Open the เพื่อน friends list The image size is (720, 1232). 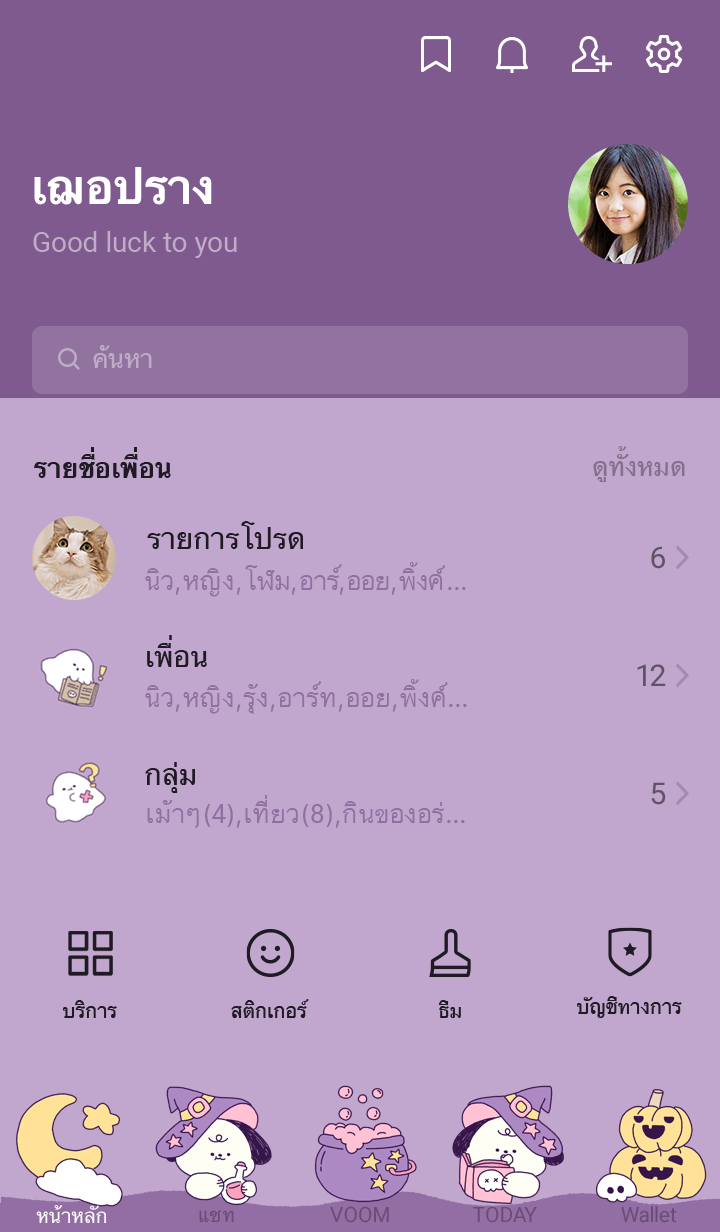click(x=360, y=676)
